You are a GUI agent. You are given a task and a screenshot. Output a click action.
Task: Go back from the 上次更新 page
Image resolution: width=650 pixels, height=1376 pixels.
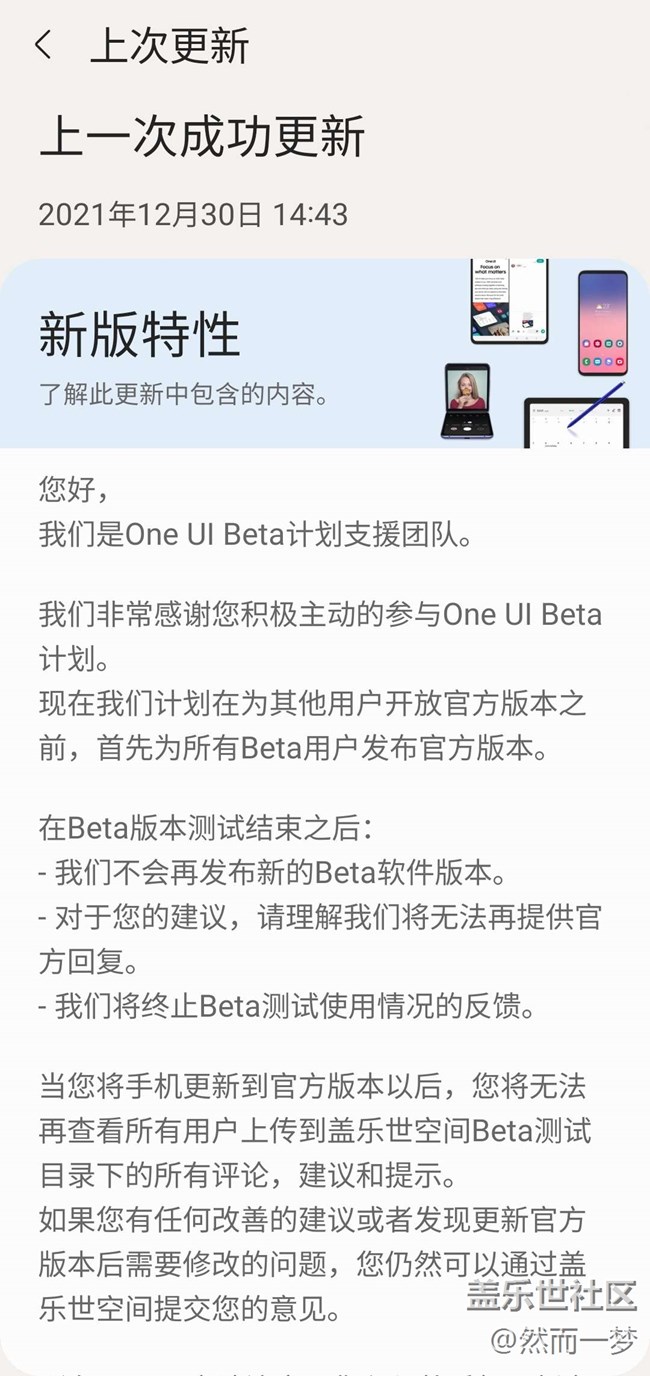[x=43, y=45]
